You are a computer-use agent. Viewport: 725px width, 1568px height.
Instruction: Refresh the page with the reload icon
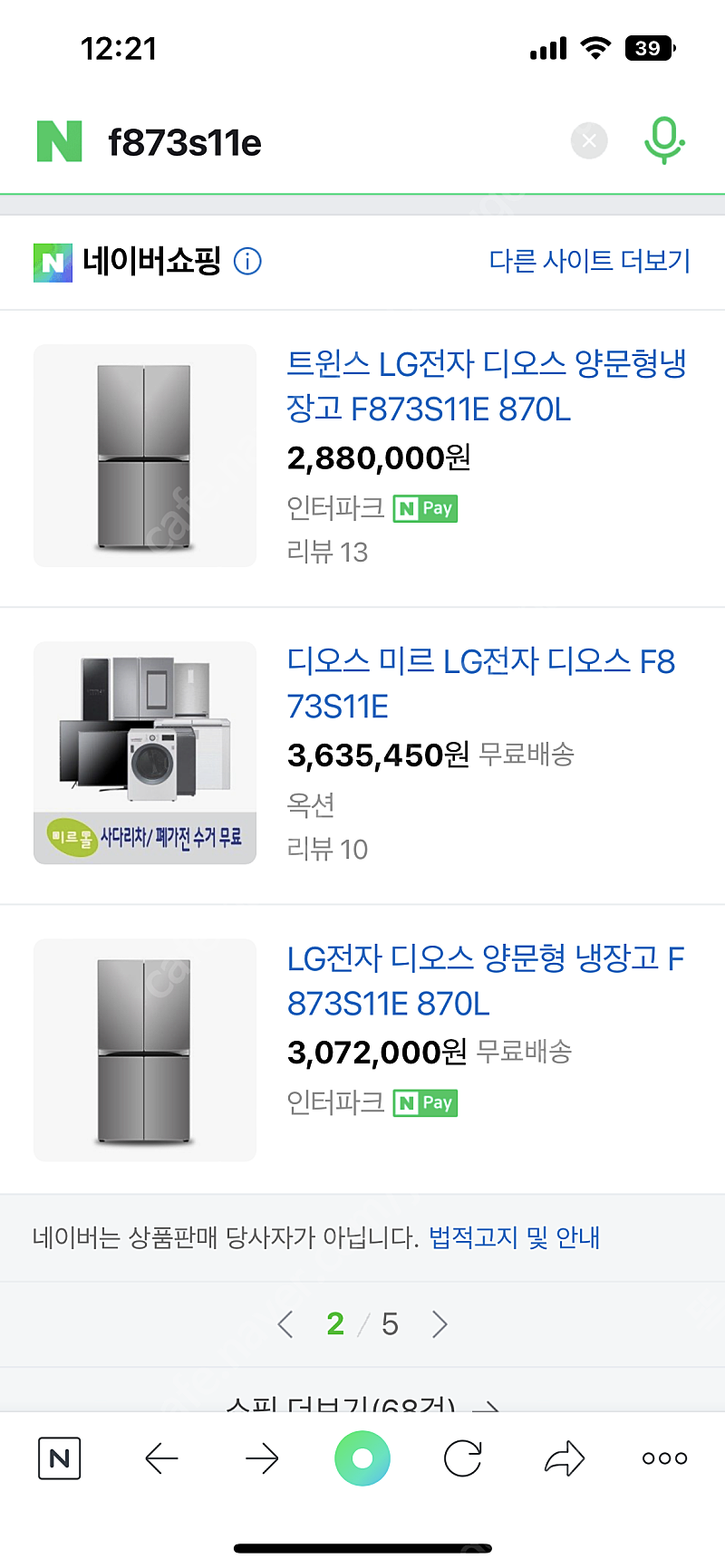(x=462, y=1458)
